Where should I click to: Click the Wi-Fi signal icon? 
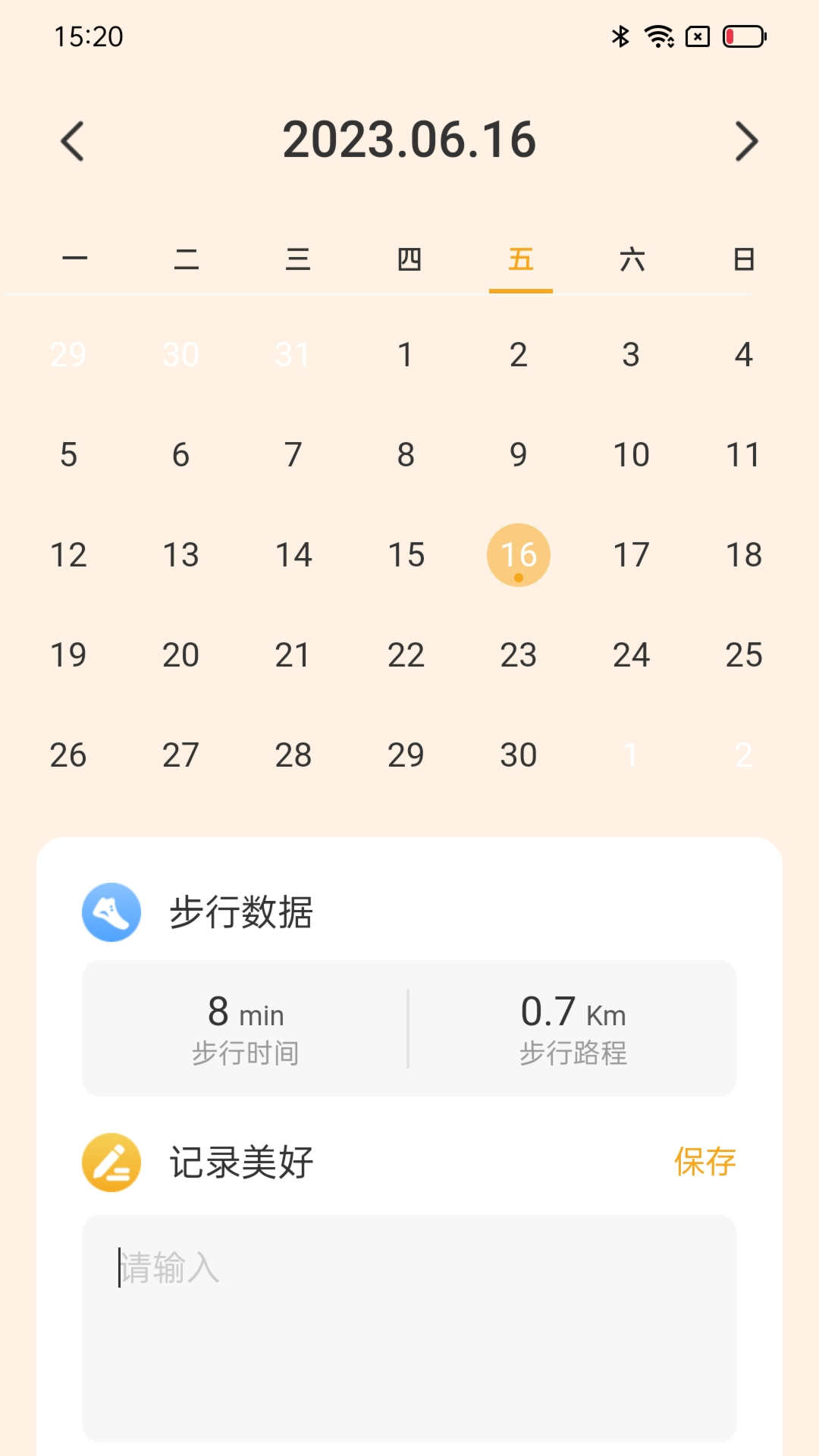[x=657, y=34]
